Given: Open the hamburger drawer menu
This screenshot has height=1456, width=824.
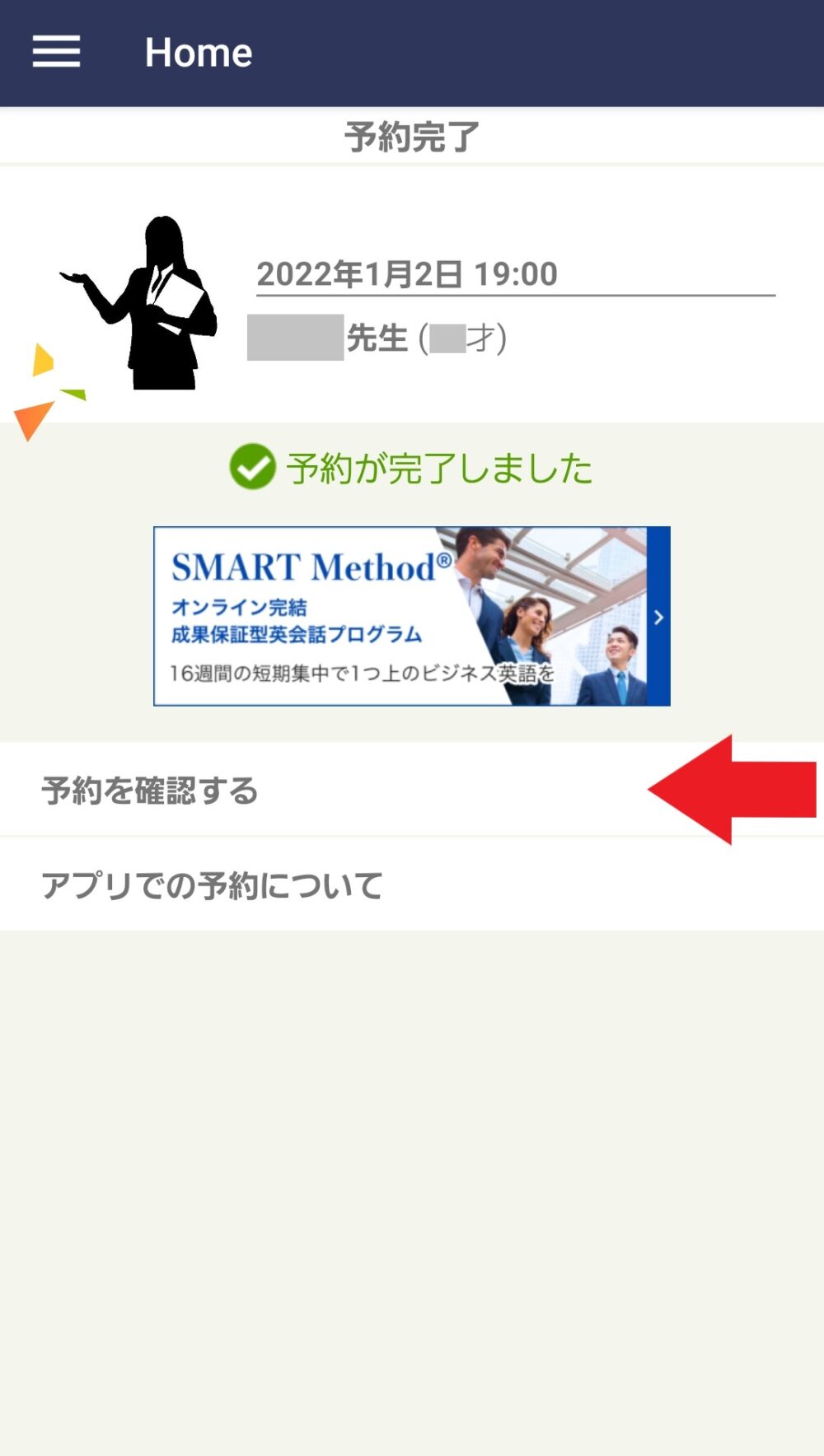Looking at the screenshot, I should coord(56,52).
